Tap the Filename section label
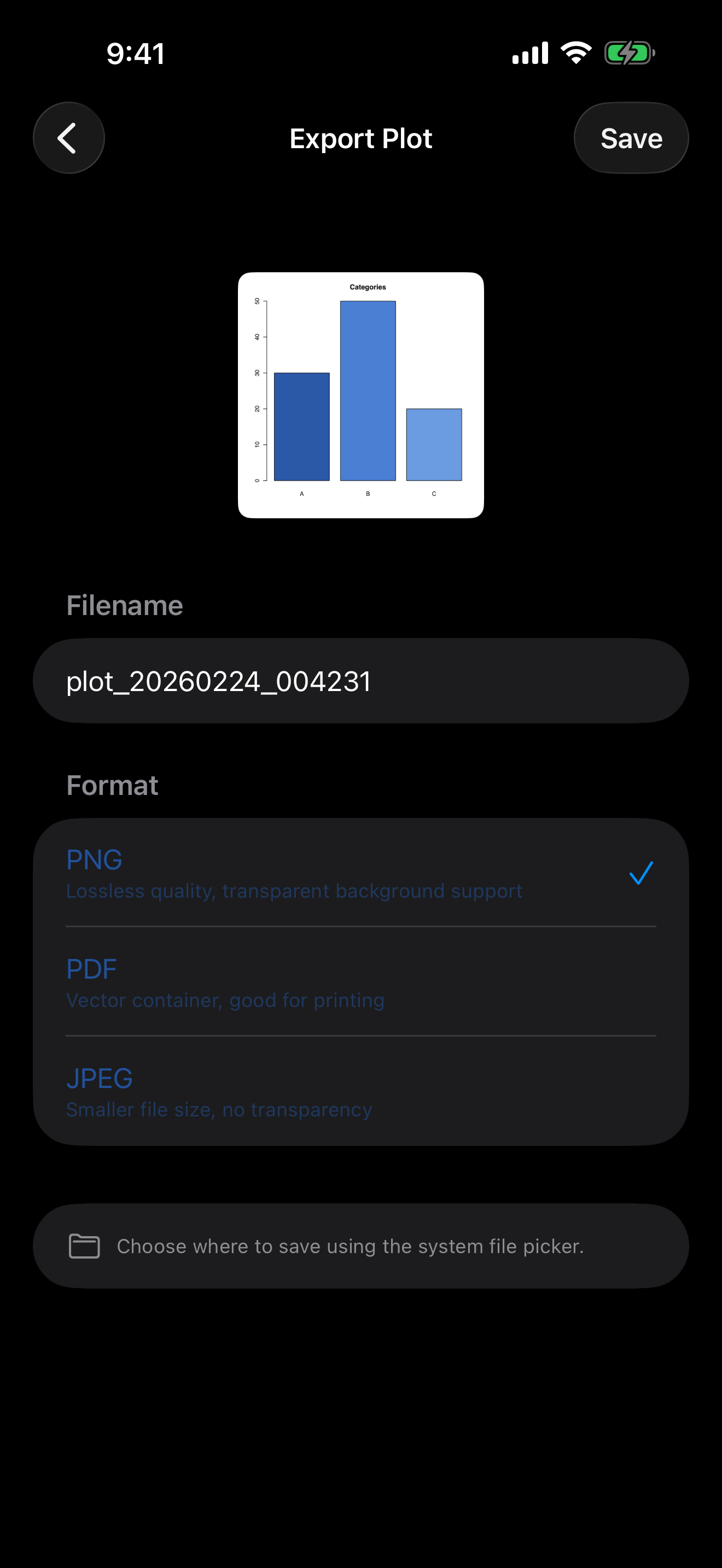 pyautogui.click(x=124, y=605)
